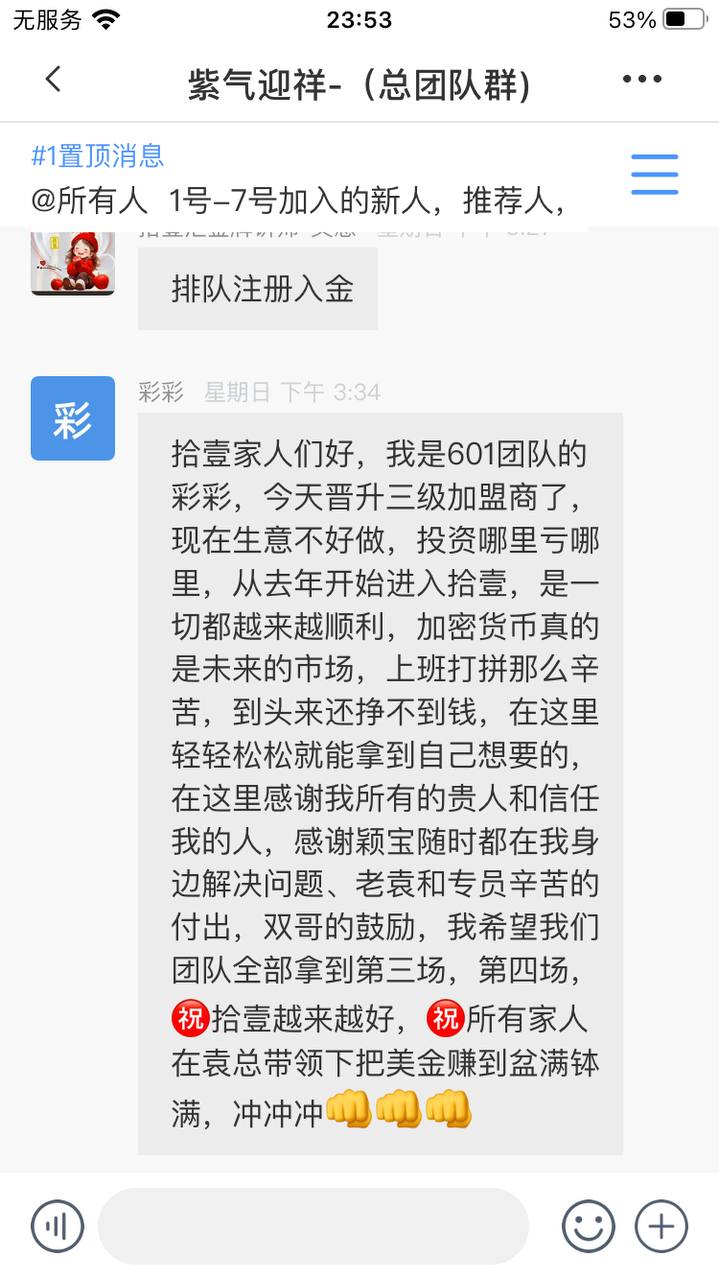Open the plus attachment menu

coord(662,1226)
